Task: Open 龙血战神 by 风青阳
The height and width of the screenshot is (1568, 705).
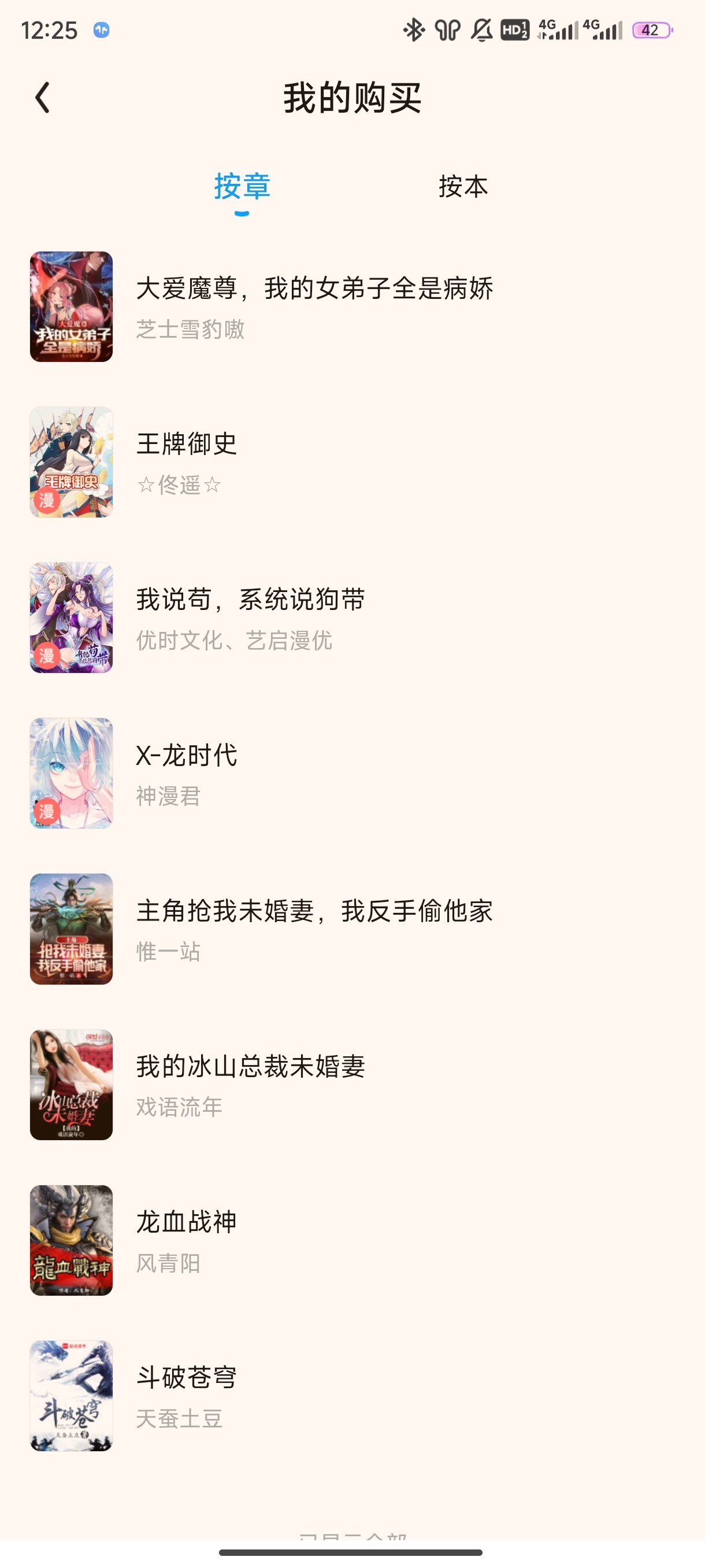Action: pyautogui.click(x=352, y=1240)
